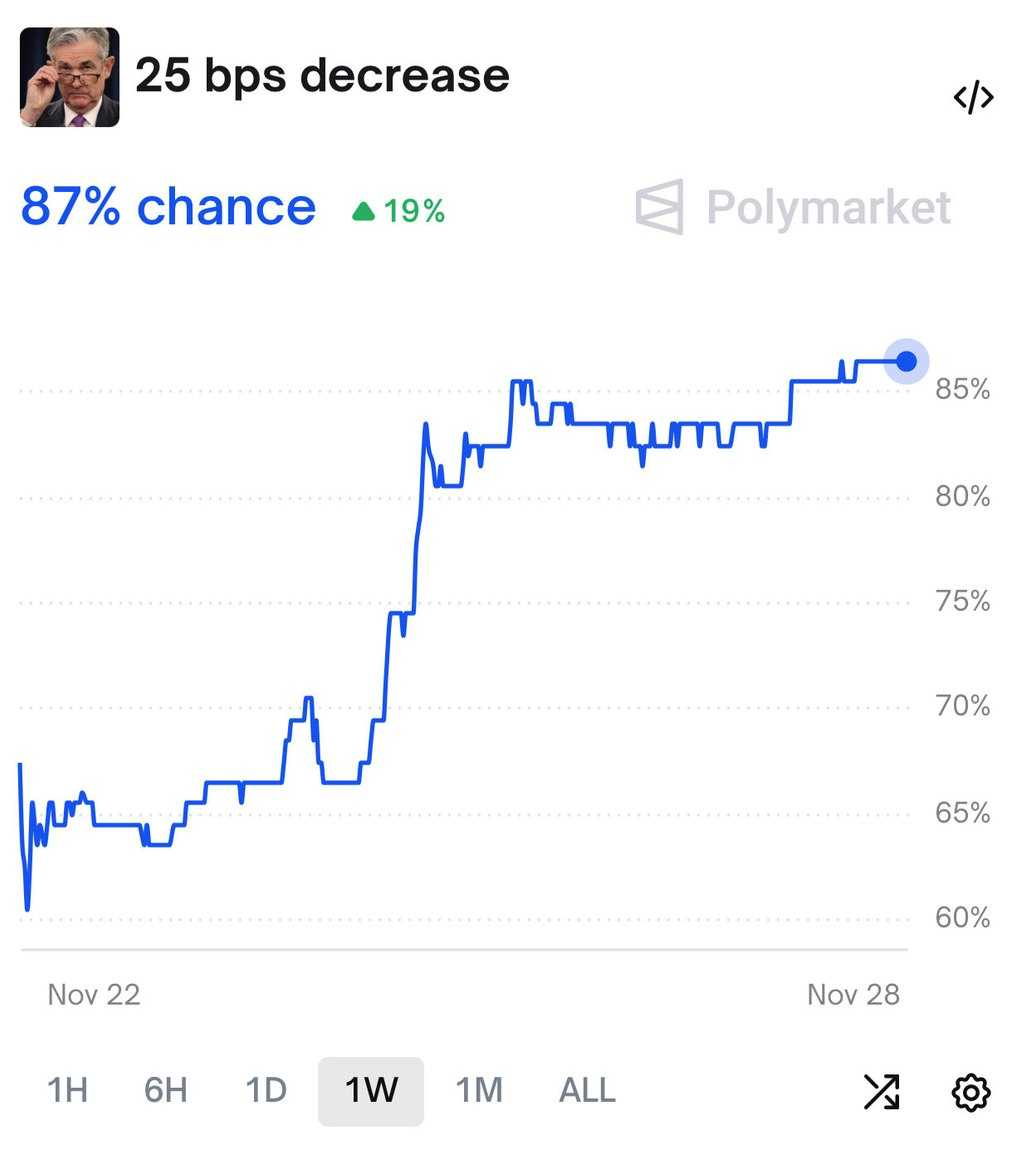Open the embed code icon
1032x1165 pixels.
click(x=973, y=97)
